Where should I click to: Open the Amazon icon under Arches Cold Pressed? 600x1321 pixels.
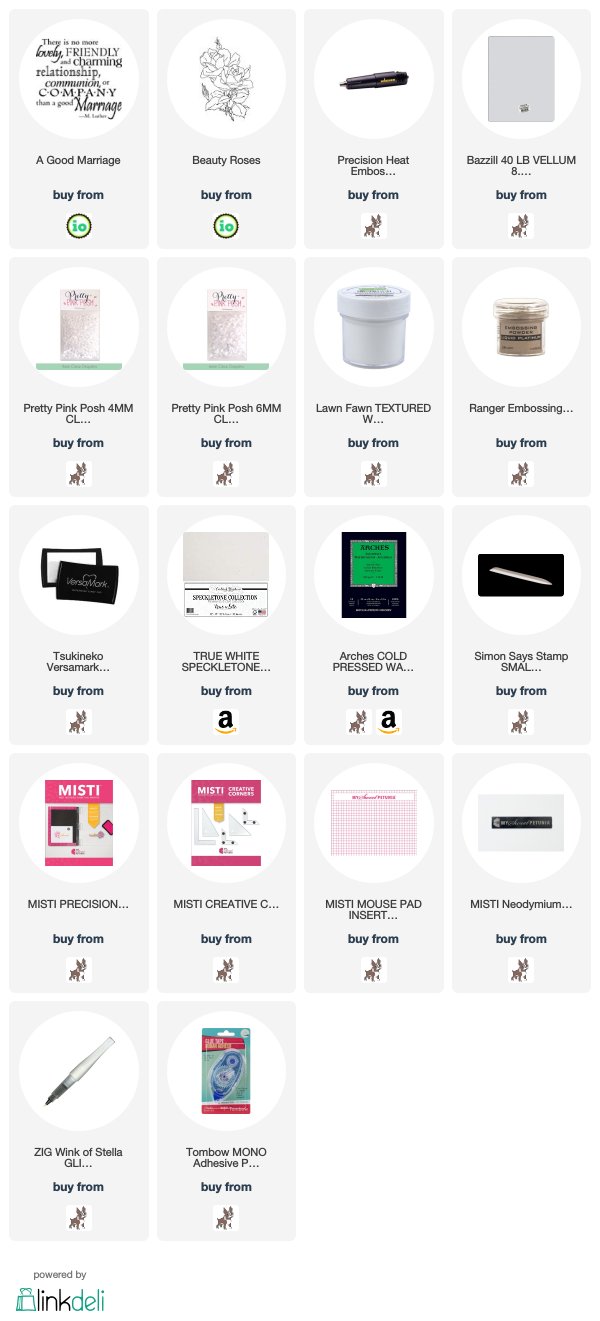click(388, 722)
